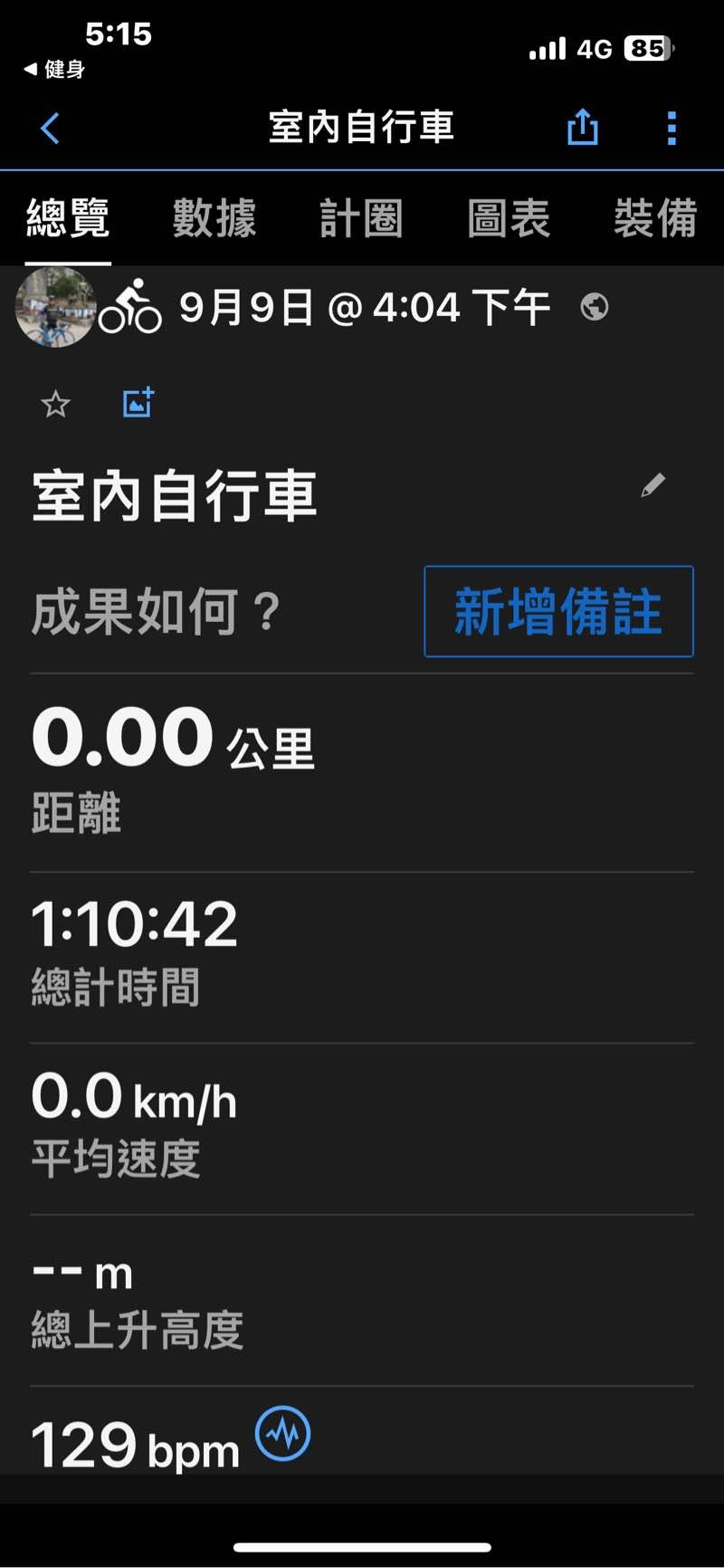Return to the 健身 app from status bar

click(x=54, y=69)
